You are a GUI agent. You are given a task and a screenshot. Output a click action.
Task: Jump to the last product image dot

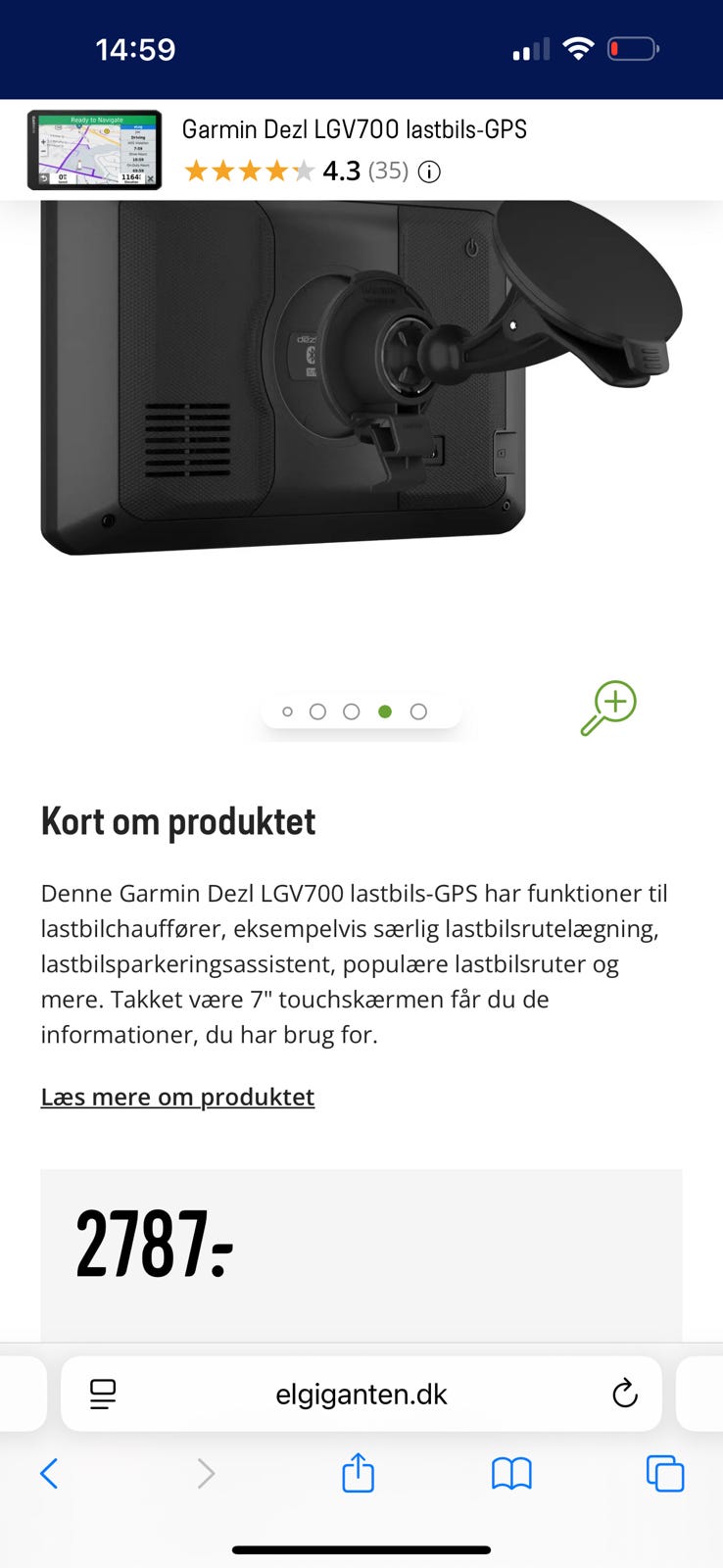click(x=418, y=711)
